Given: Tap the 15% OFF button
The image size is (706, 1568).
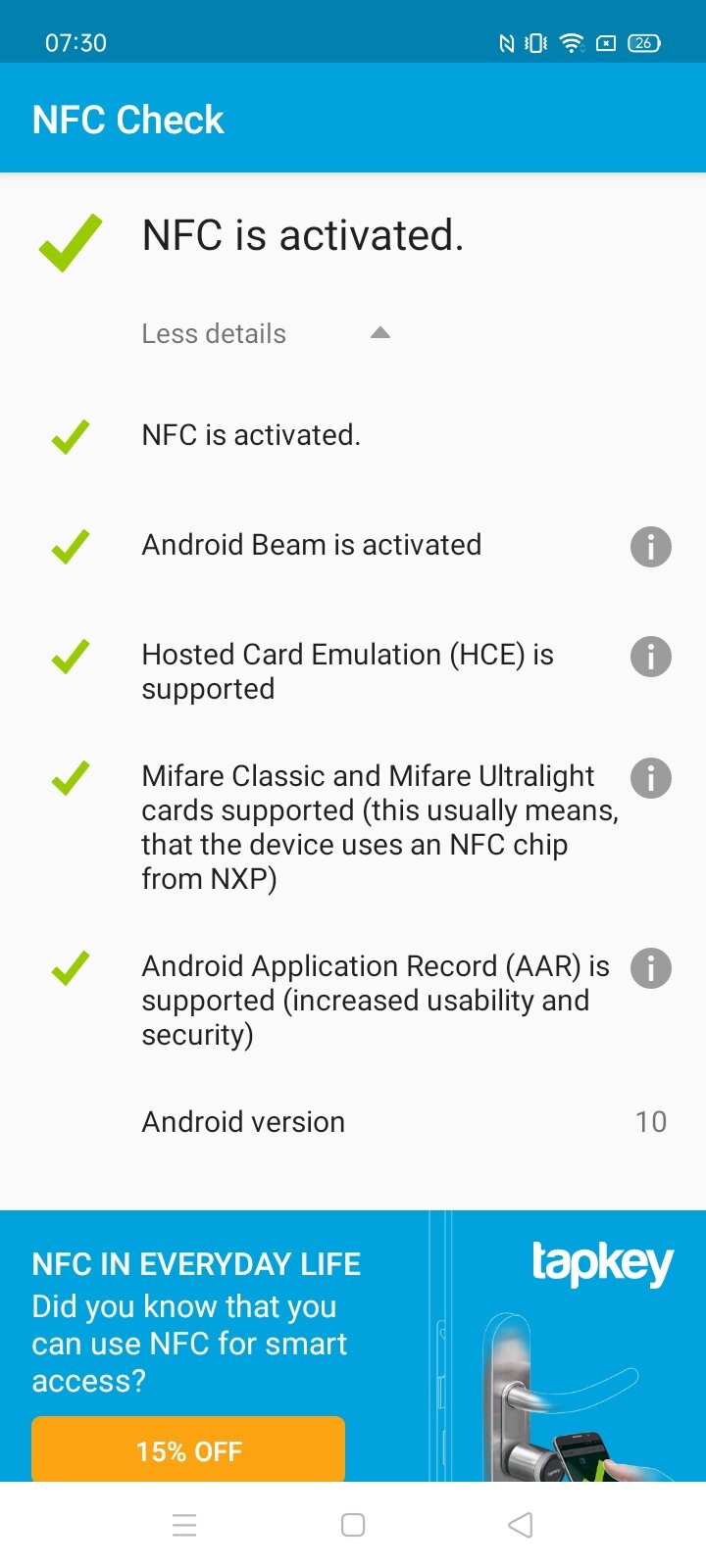Looking at the screenshot, I should pos(188,1450).
